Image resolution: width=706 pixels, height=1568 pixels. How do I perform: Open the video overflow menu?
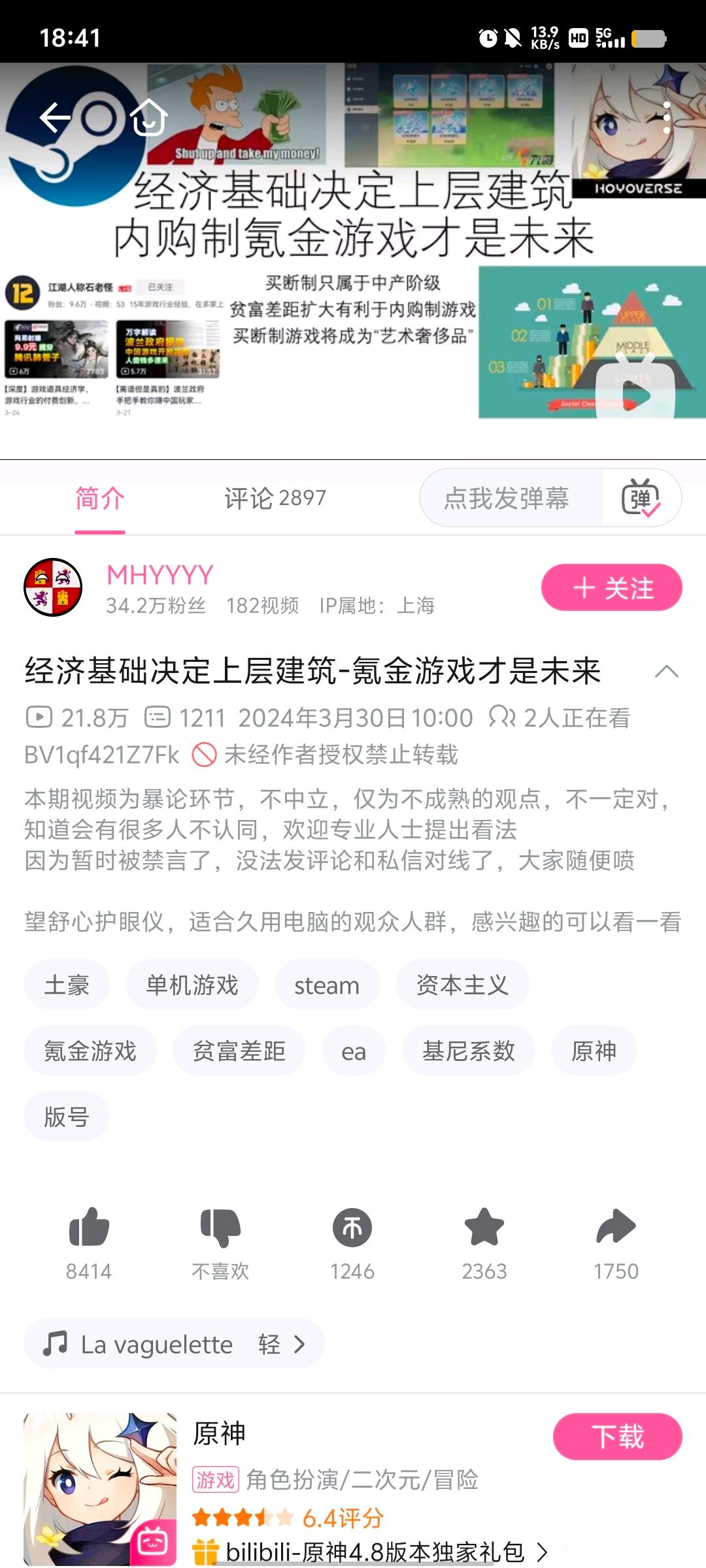tap(666, 118)
